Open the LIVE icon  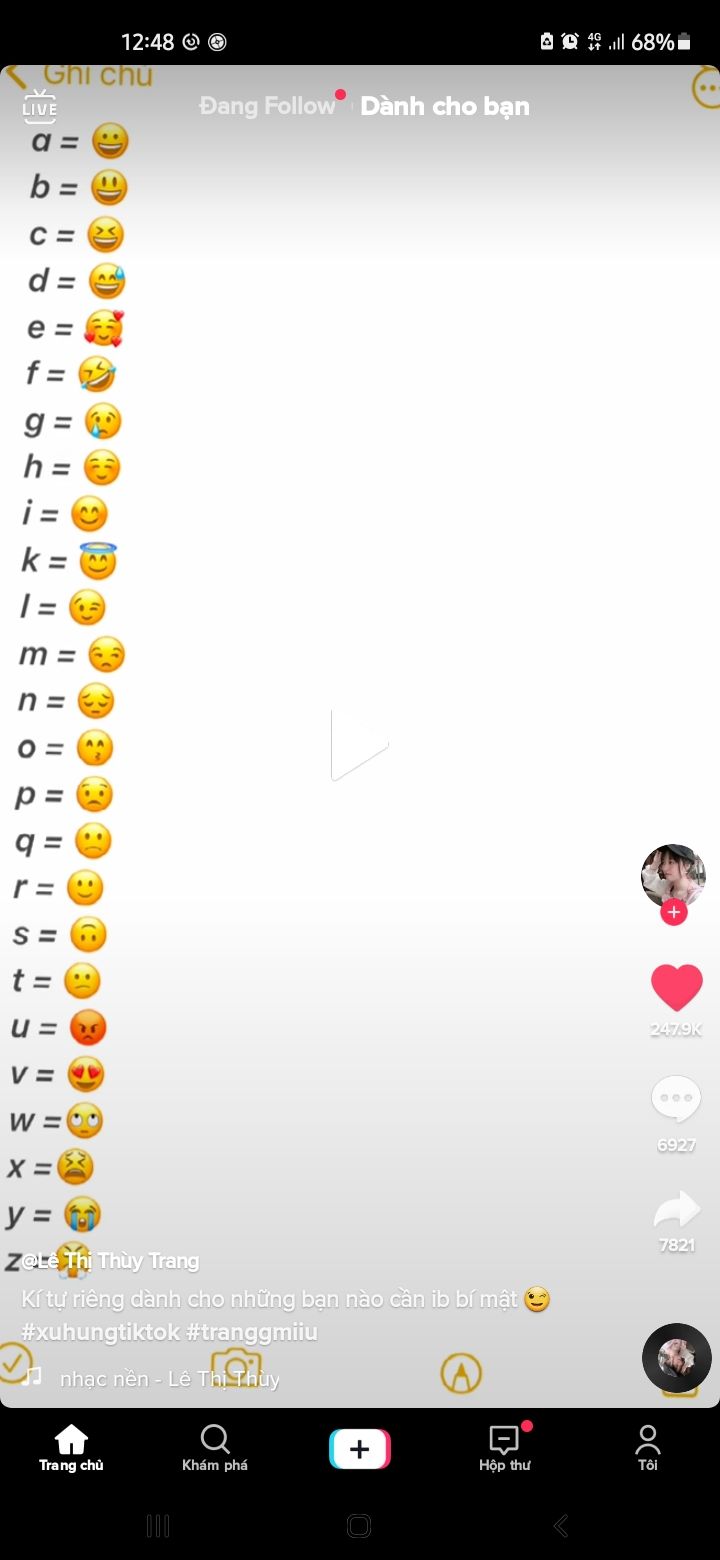40,106
